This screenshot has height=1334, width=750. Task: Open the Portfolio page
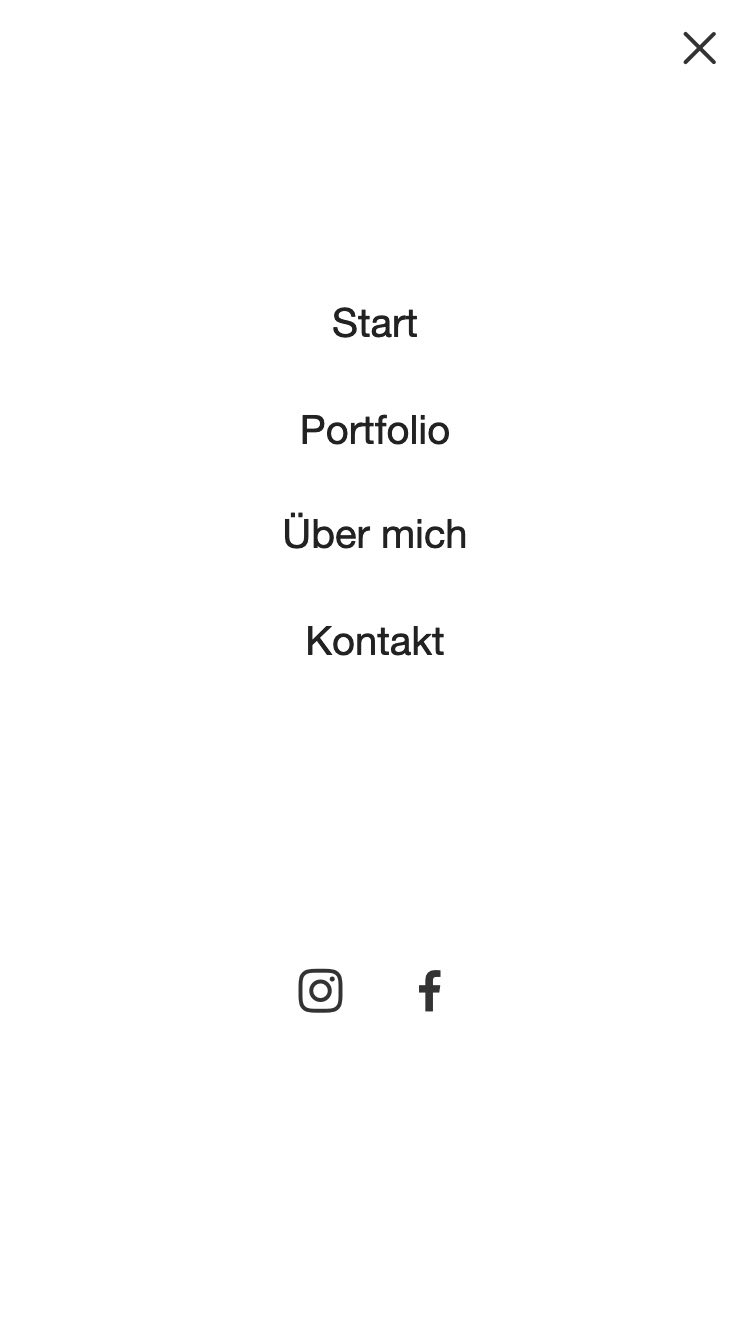pyautogui.click(x=375, y=430)
